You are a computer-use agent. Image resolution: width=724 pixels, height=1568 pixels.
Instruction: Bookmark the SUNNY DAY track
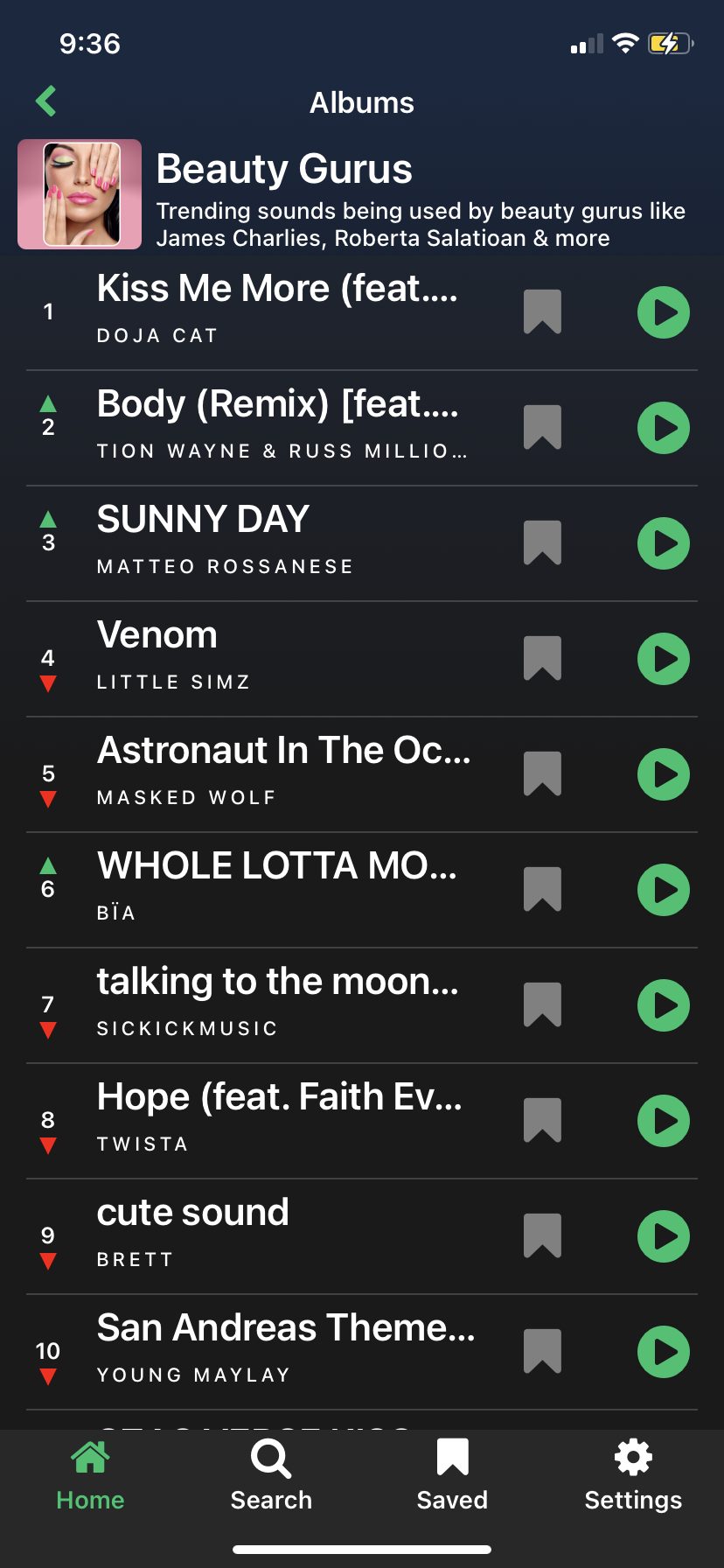click(542, 543)
